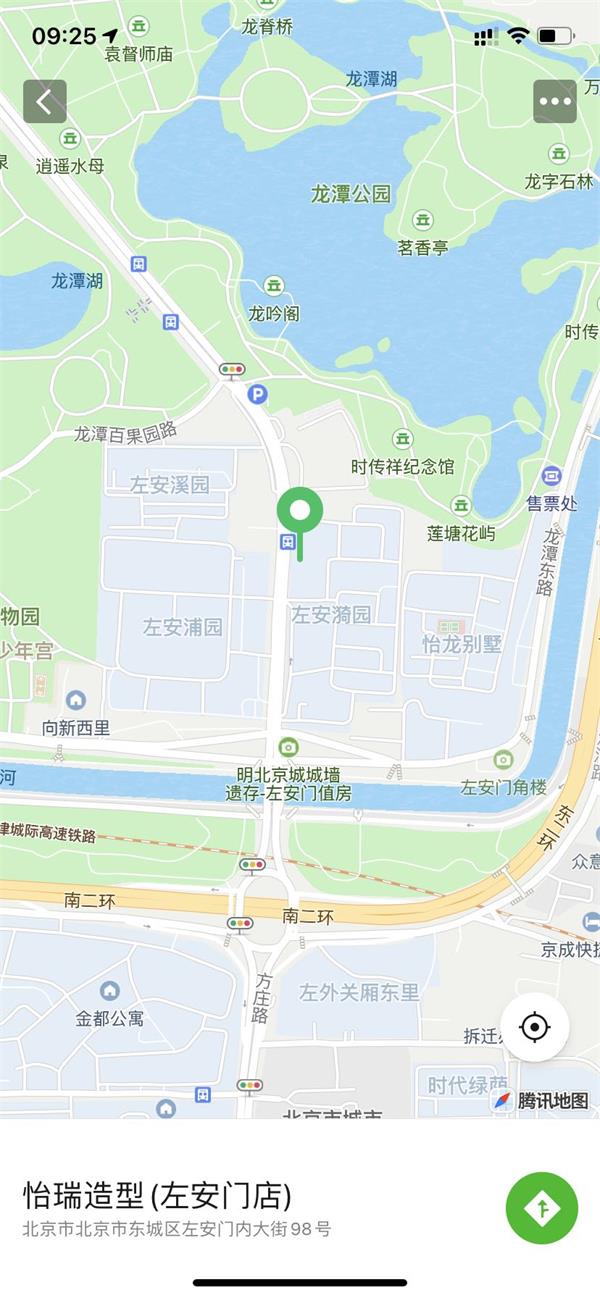Start navigation with the green directions button

click(542, 1208)
